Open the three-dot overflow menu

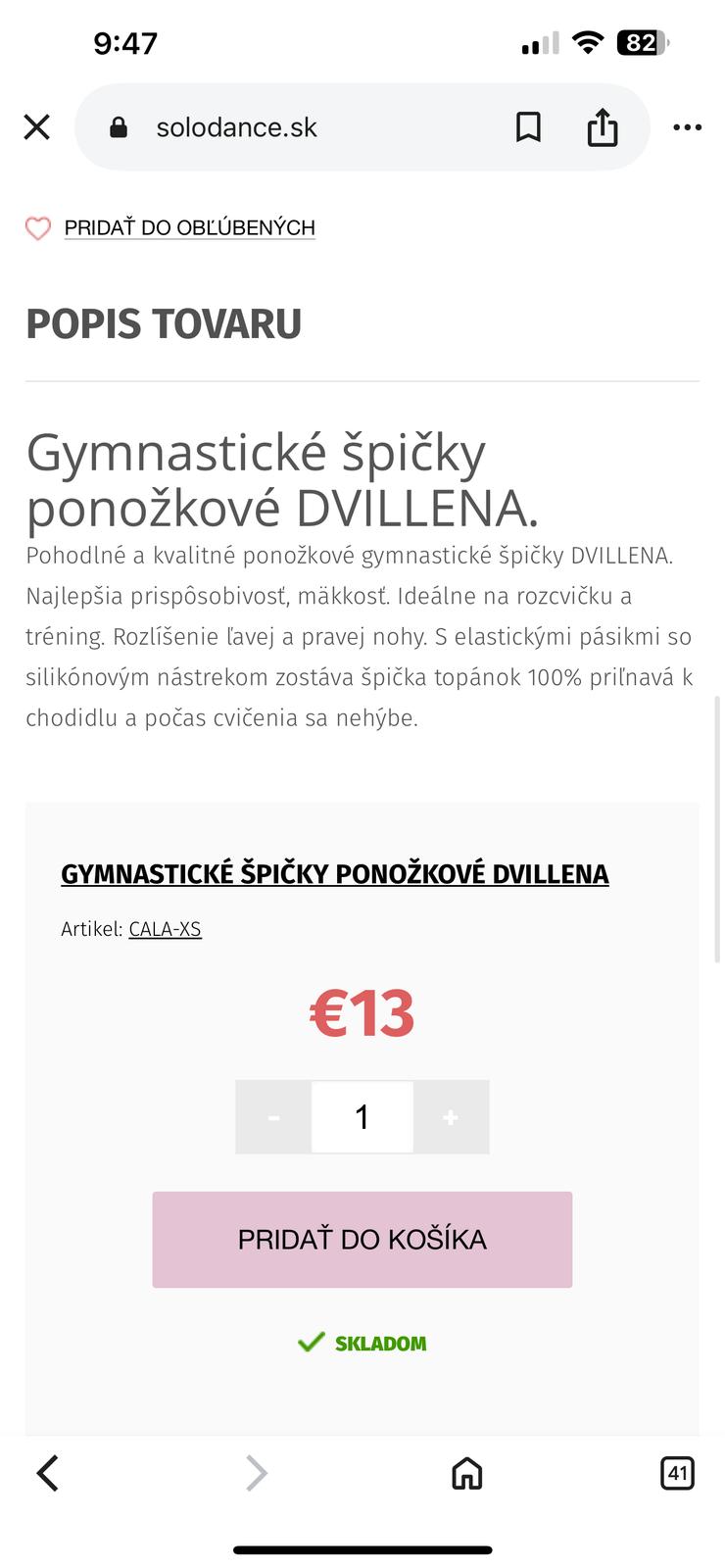click(687, 127)
